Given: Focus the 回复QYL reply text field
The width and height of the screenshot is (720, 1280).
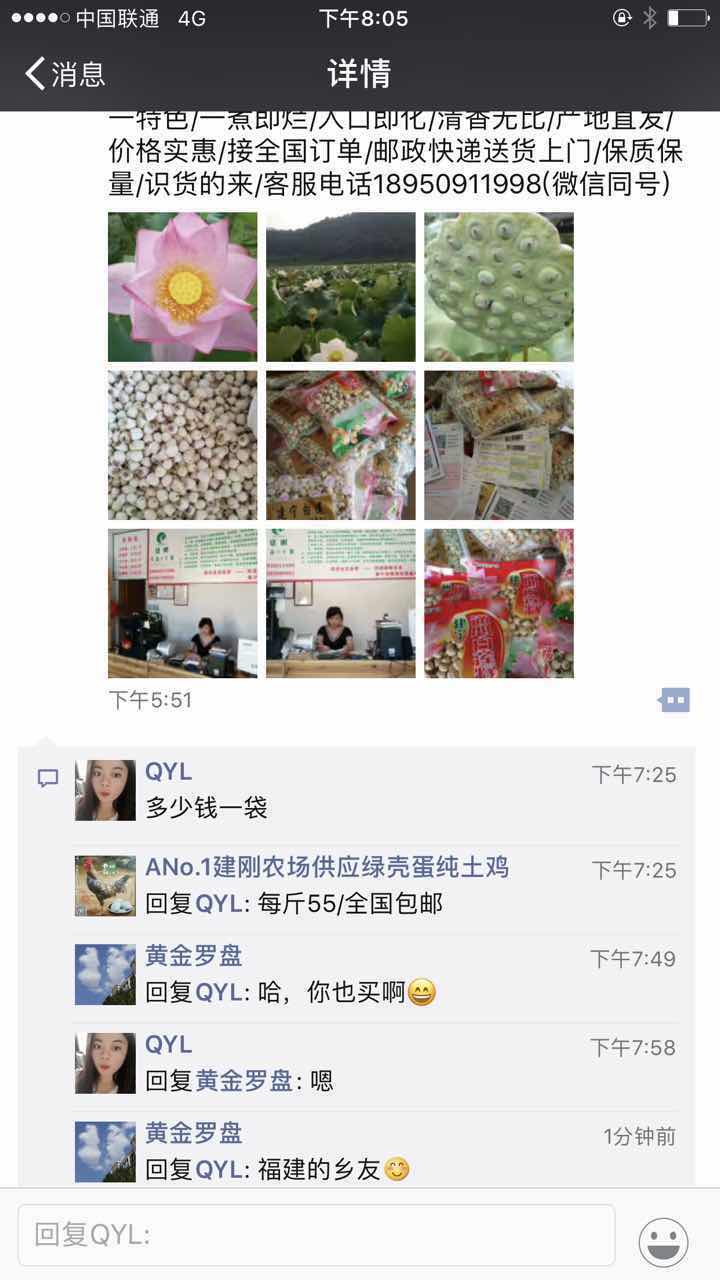Looking at the screenshot, I should (x=316, y=1235).
